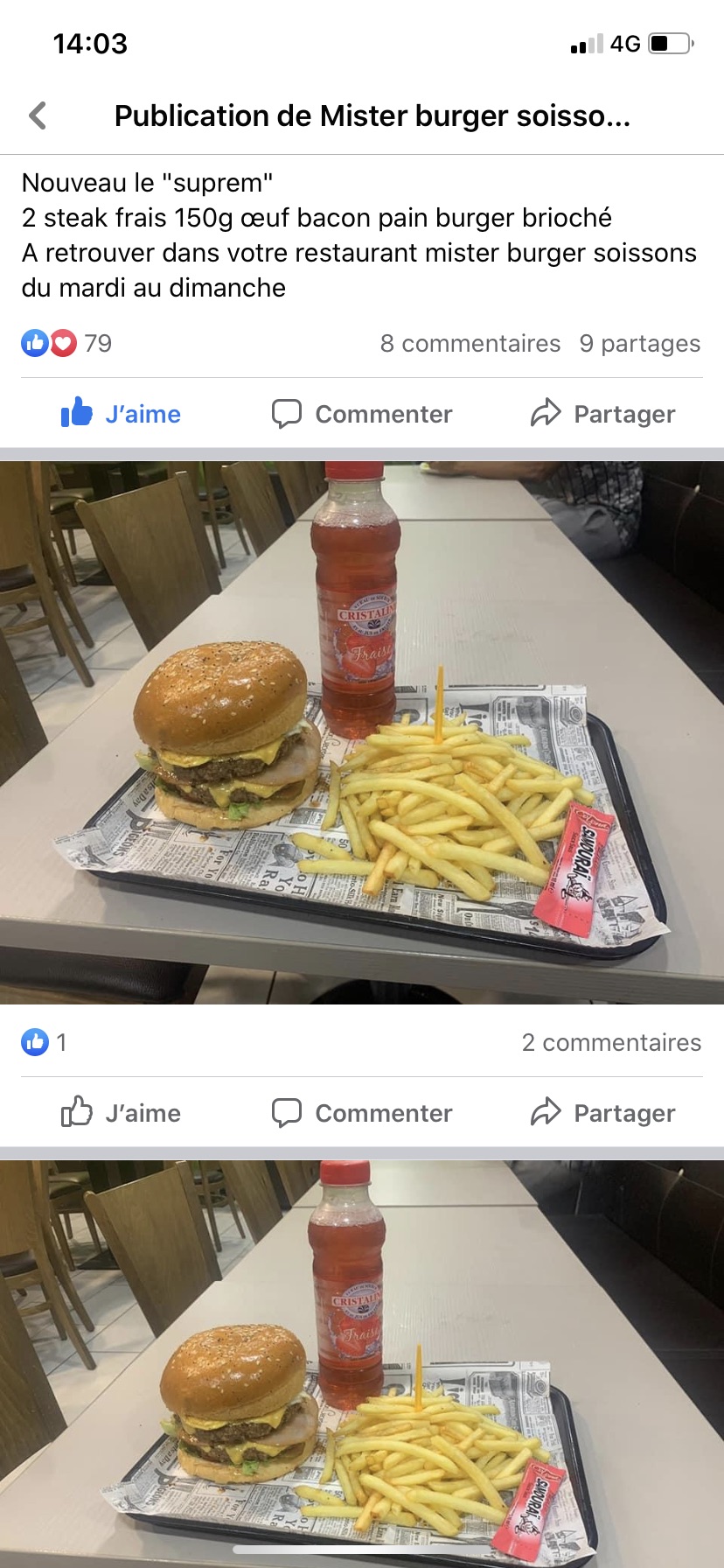Viewport: 724px width, 1568px height.
Task: Open the second burger tray photo
Action: pyautogui.click(x=362, y=1364)
